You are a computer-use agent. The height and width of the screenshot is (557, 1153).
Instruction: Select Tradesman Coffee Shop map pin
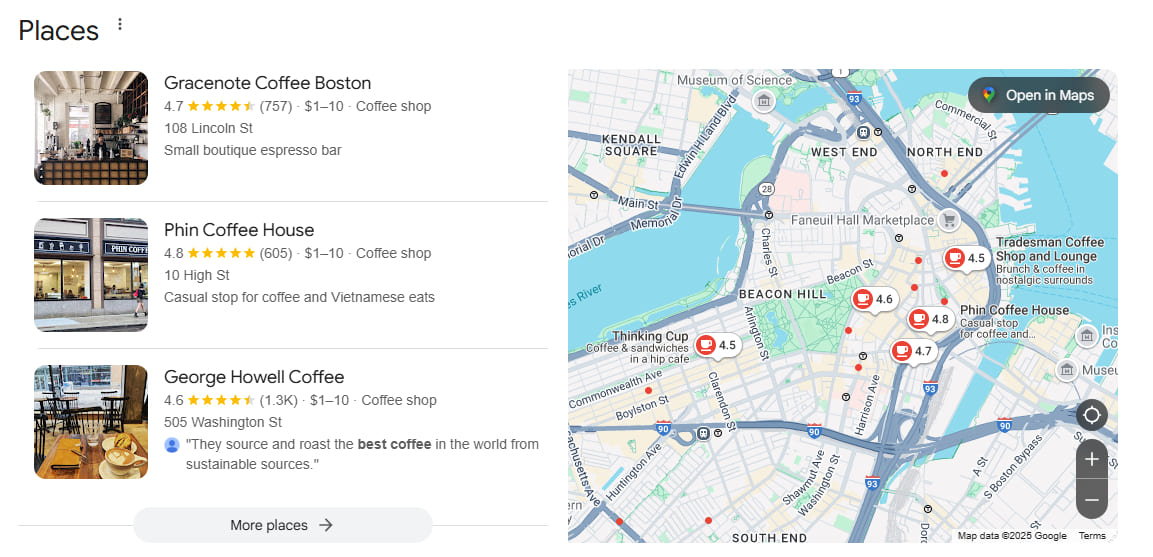click(956, 258)
